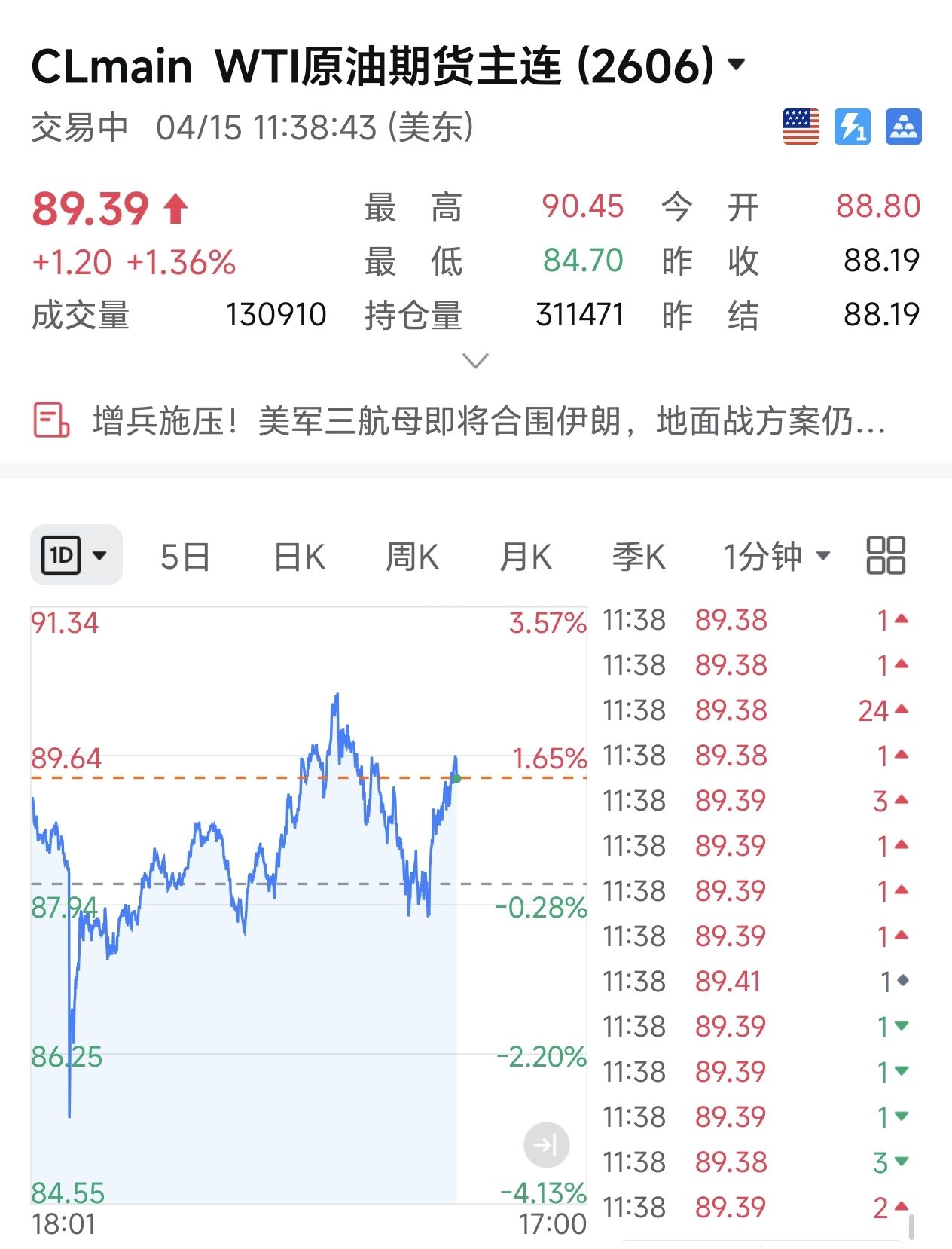The image size is (952, 1249).
Task: Jump to the latest chart position arrow
Action: (x=546, y=1145)
